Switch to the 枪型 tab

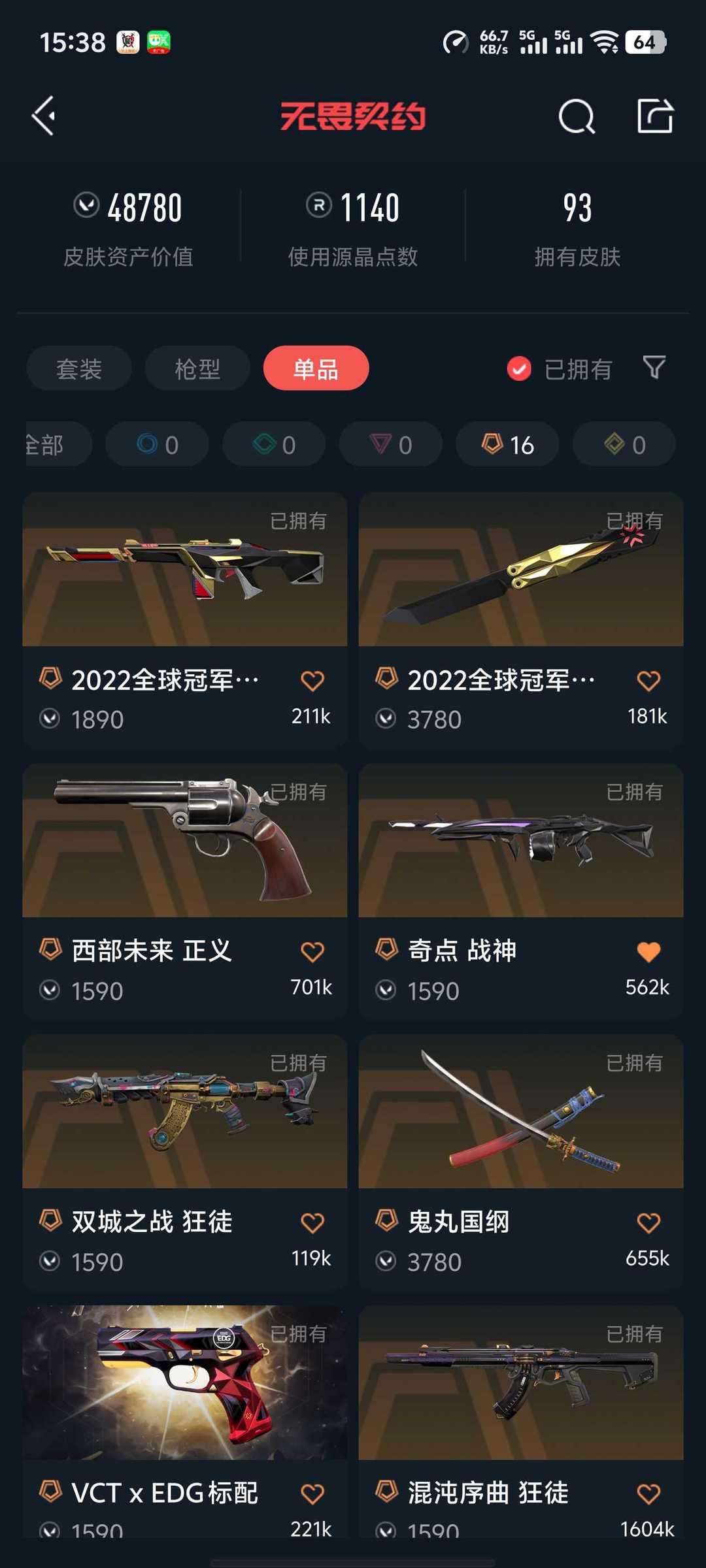197,368
